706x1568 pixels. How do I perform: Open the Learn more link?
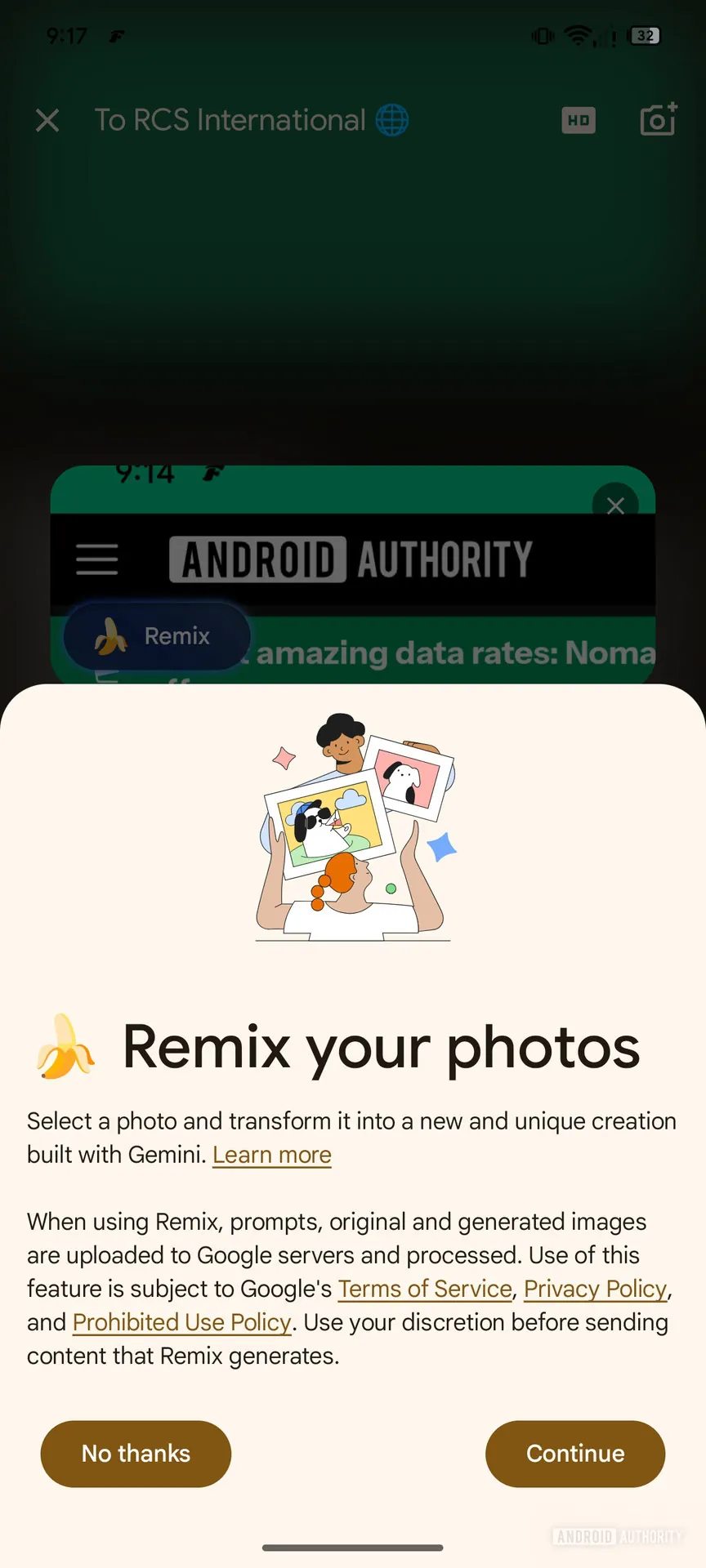(271, 1155)
